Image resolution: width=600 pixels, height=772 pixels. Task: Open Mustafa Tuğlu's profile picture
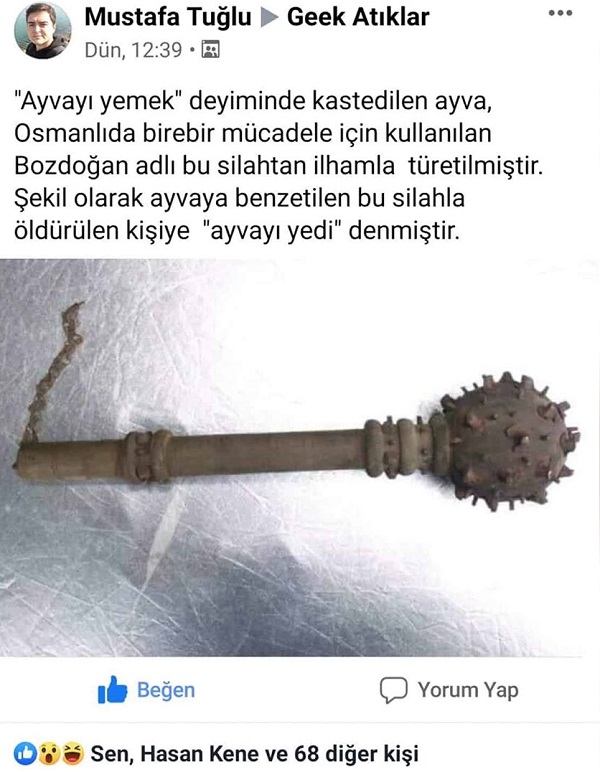[40, 31]
